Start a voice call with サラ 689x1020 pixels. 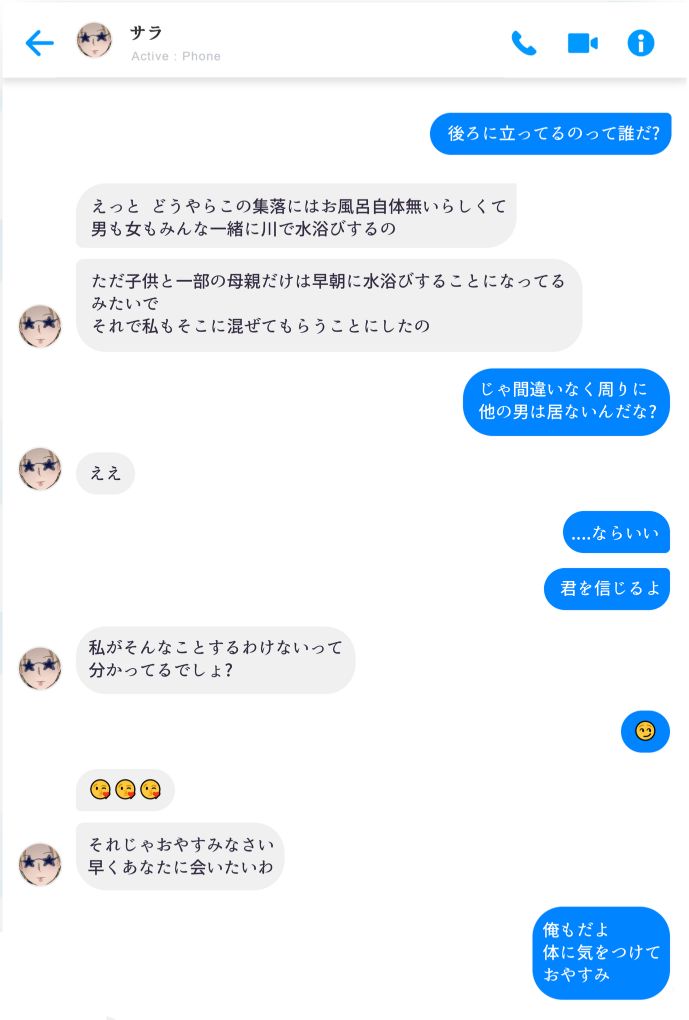click(x=524, y=43)
